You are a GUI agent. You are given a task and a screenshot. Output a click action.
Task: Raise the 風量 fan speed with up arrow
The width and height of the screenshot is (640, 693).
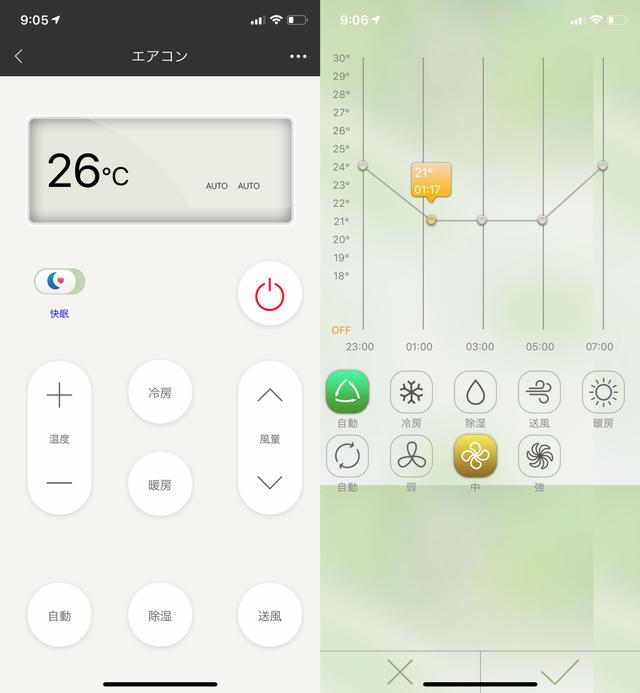point(269,395)
